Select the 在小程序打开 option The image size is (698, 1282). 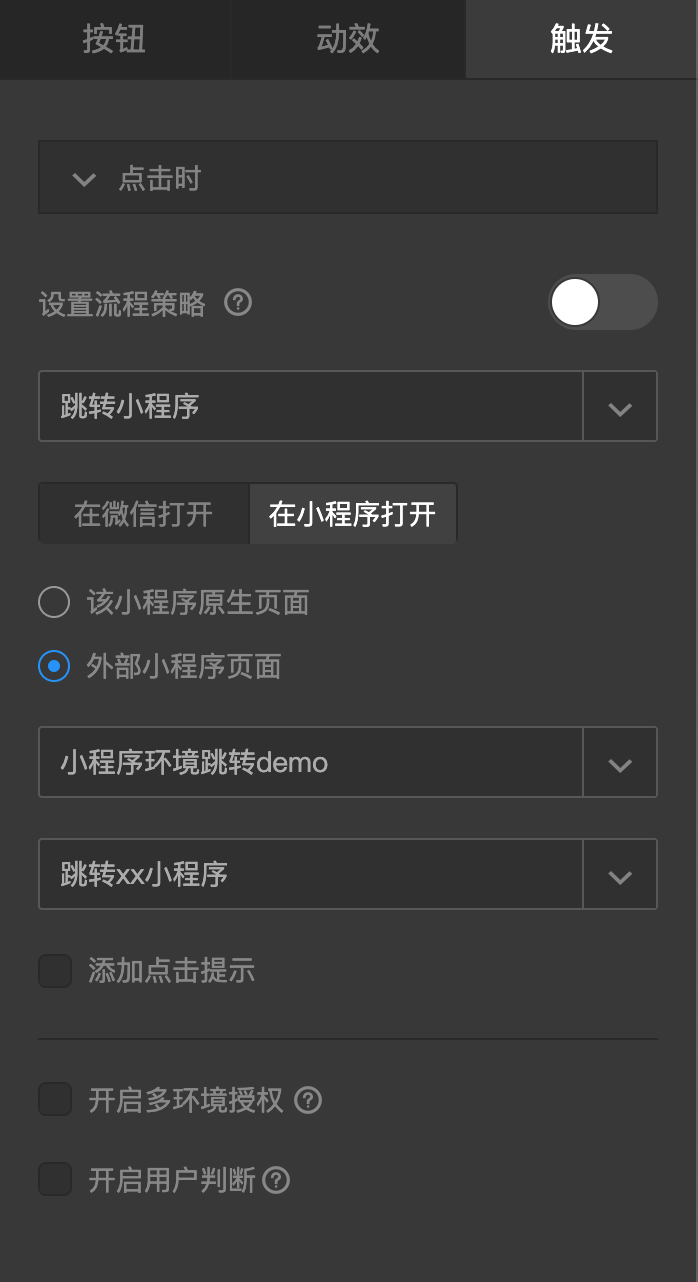pos(352,514)
